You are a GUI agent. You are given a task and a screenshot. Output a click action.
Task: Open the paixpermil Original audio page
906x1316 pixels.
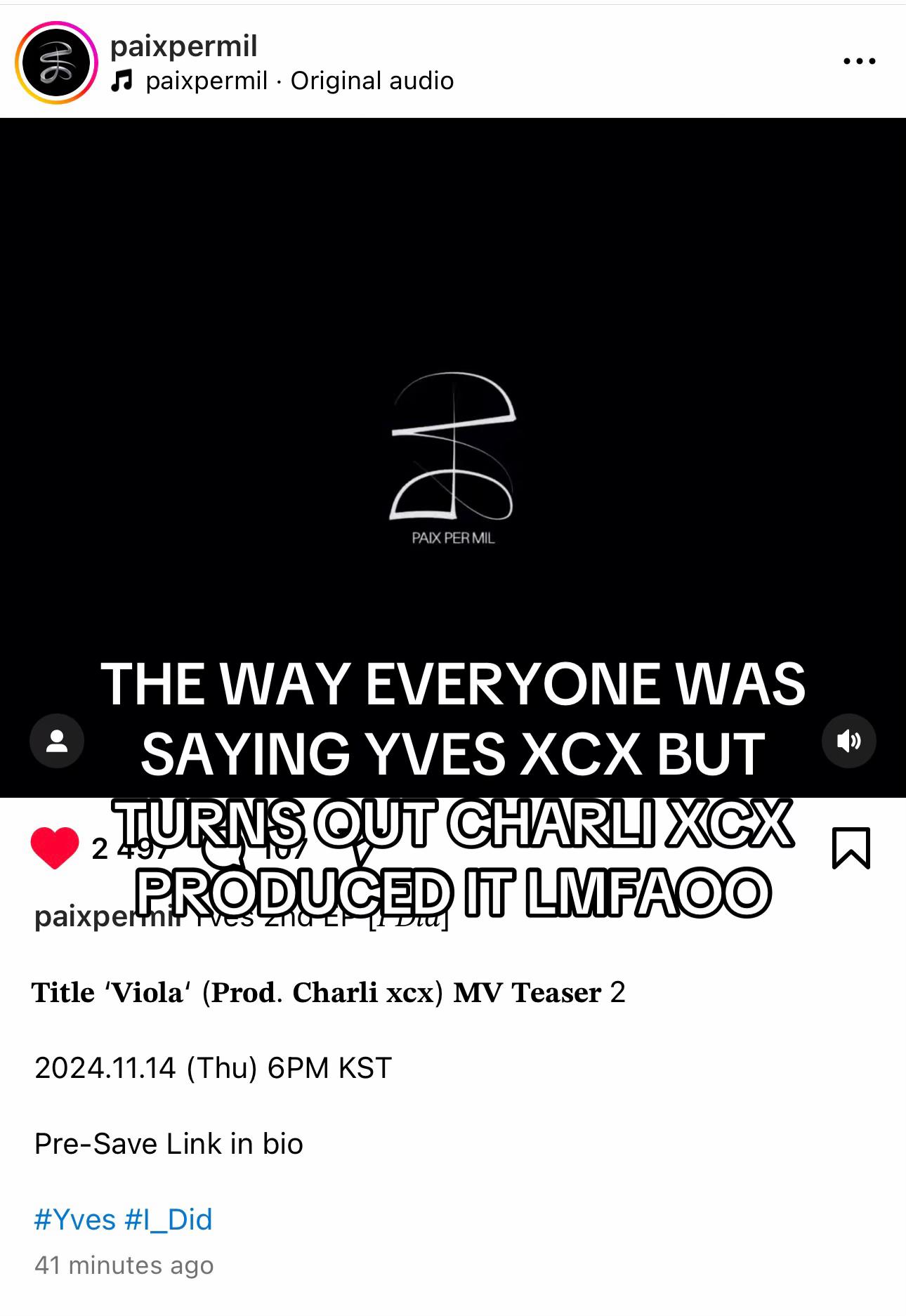coord(299,81)
